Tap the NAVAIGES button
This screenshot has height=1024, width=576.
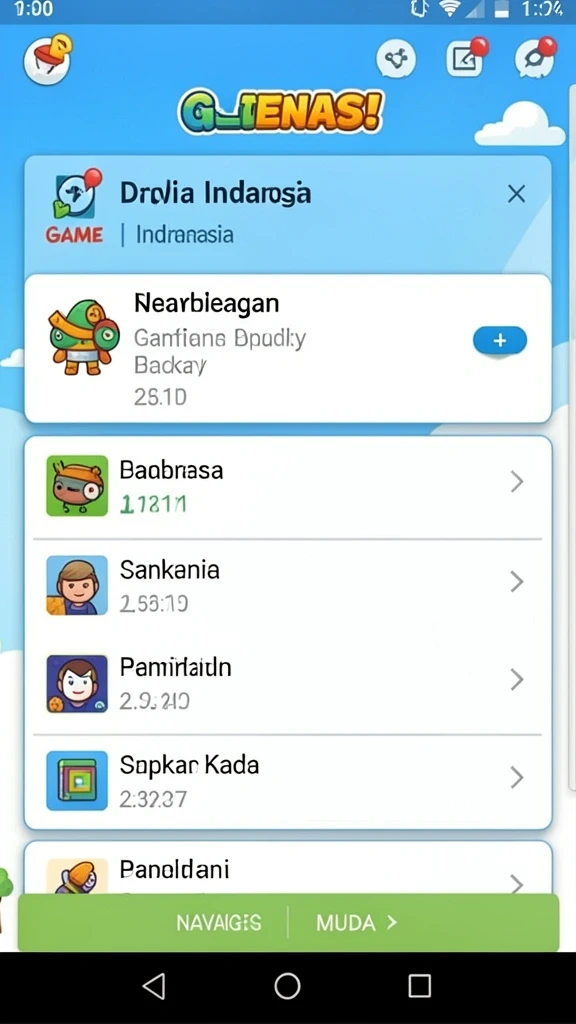point(219,923)
